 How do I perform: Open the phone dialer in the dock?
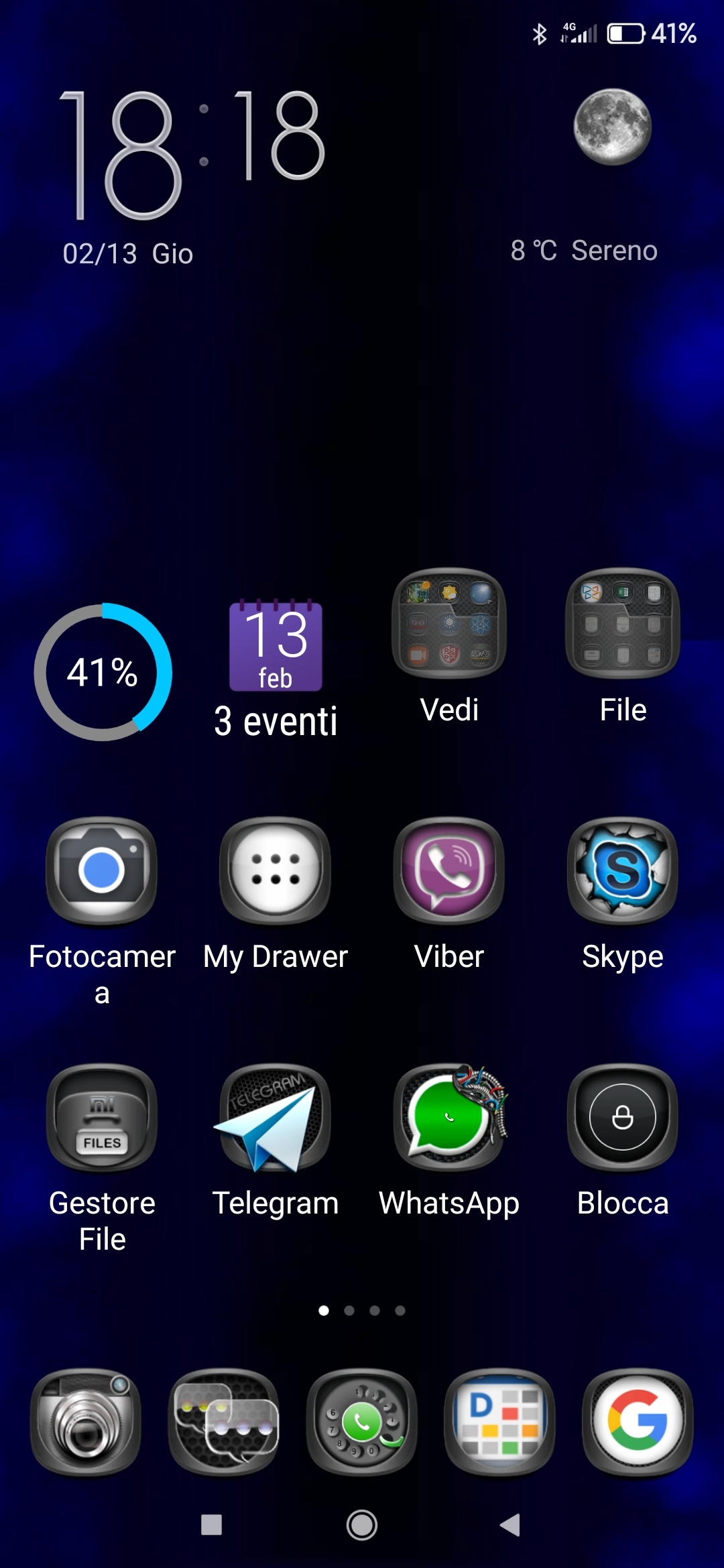(362, 1422)
